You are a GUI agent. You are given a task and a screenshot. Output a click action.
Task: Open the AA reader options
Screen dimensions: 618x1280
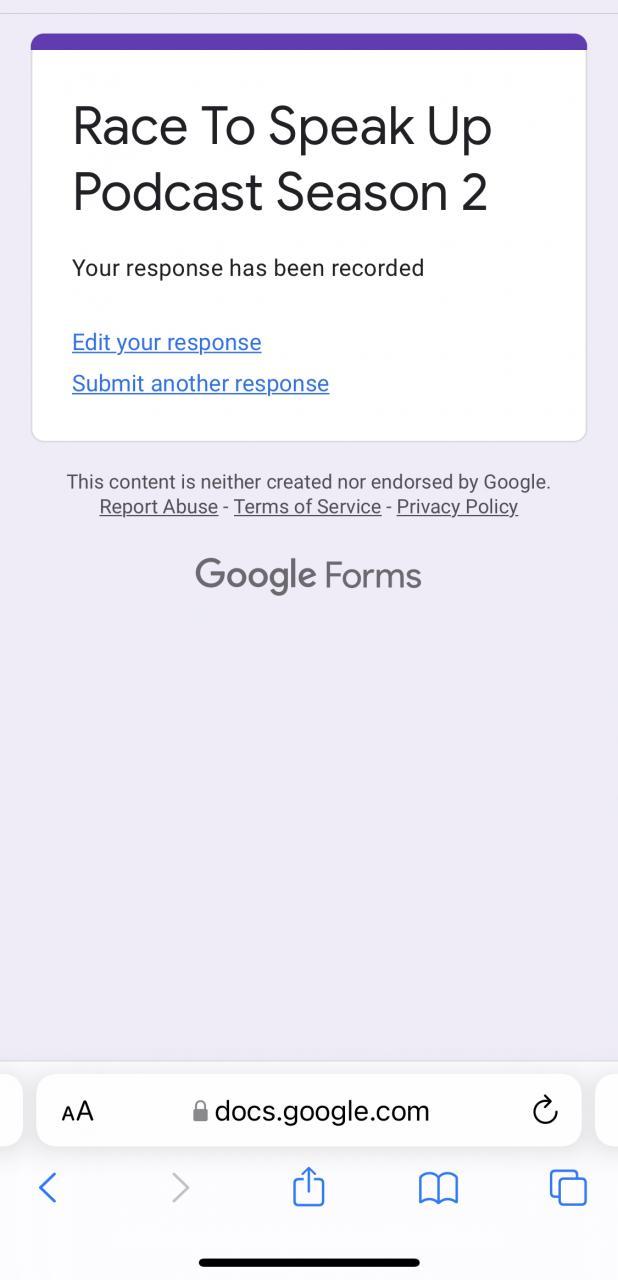click(77, 1111)
